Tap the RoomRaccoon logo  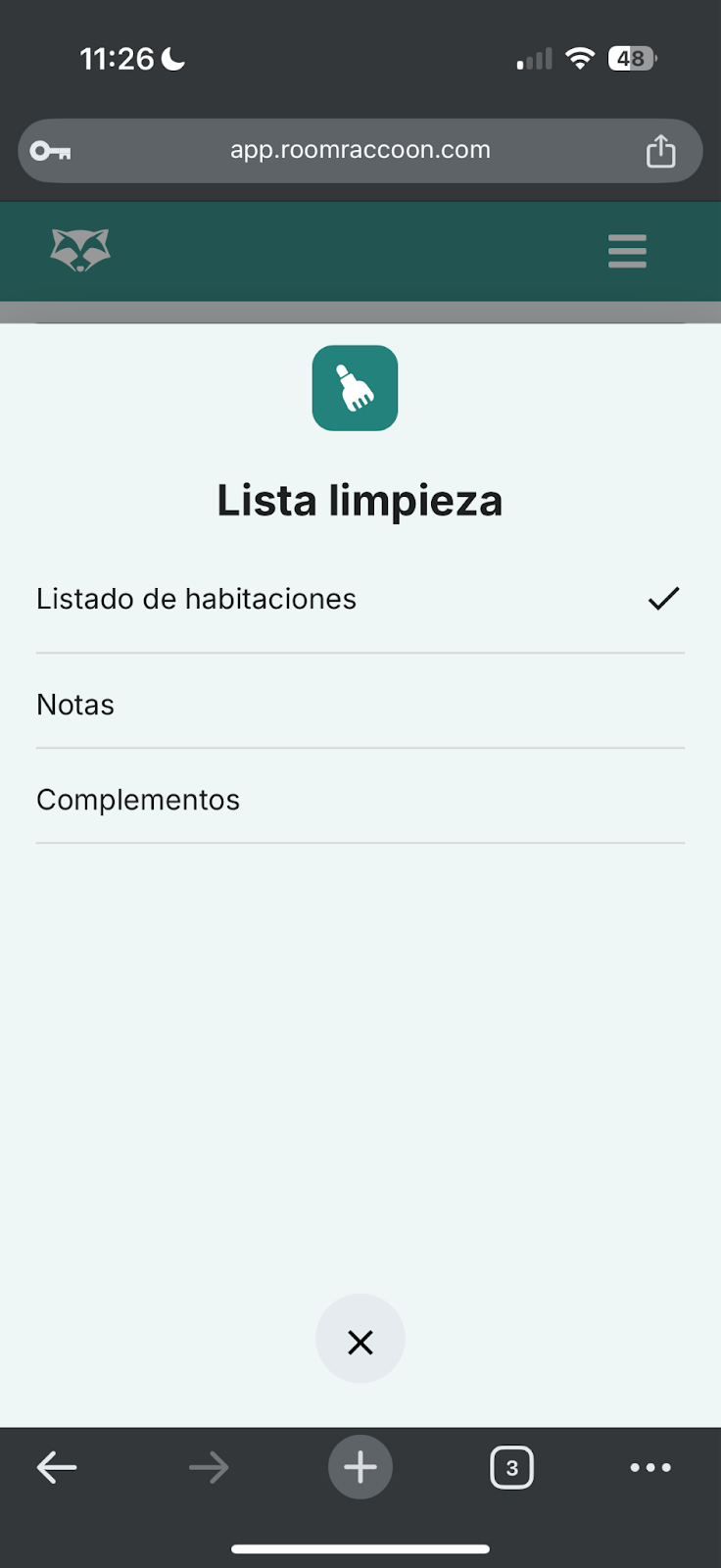coord(80,250)
